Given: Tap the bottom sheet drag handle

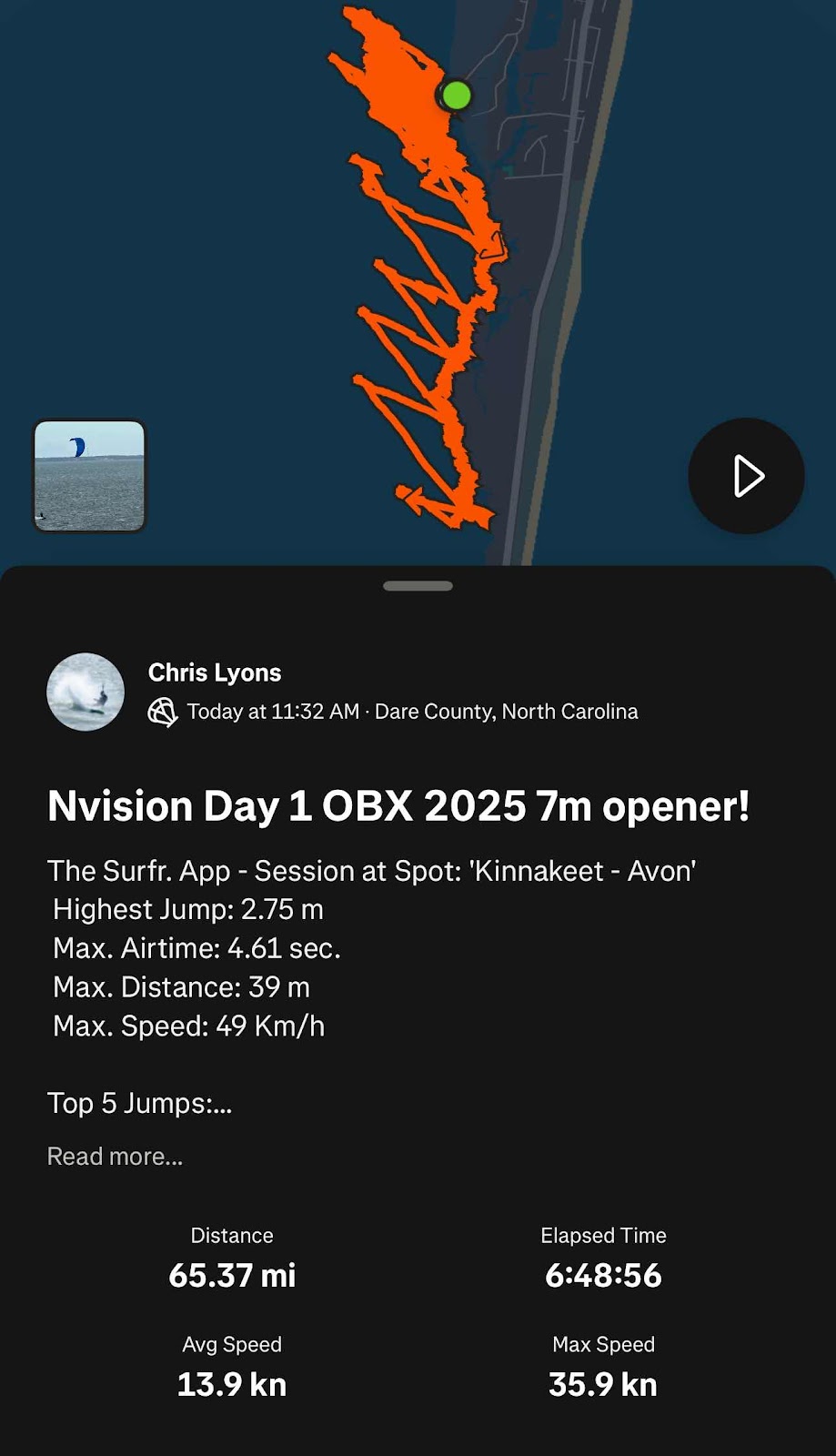Looking at the screenshot, I should point(418,586).
